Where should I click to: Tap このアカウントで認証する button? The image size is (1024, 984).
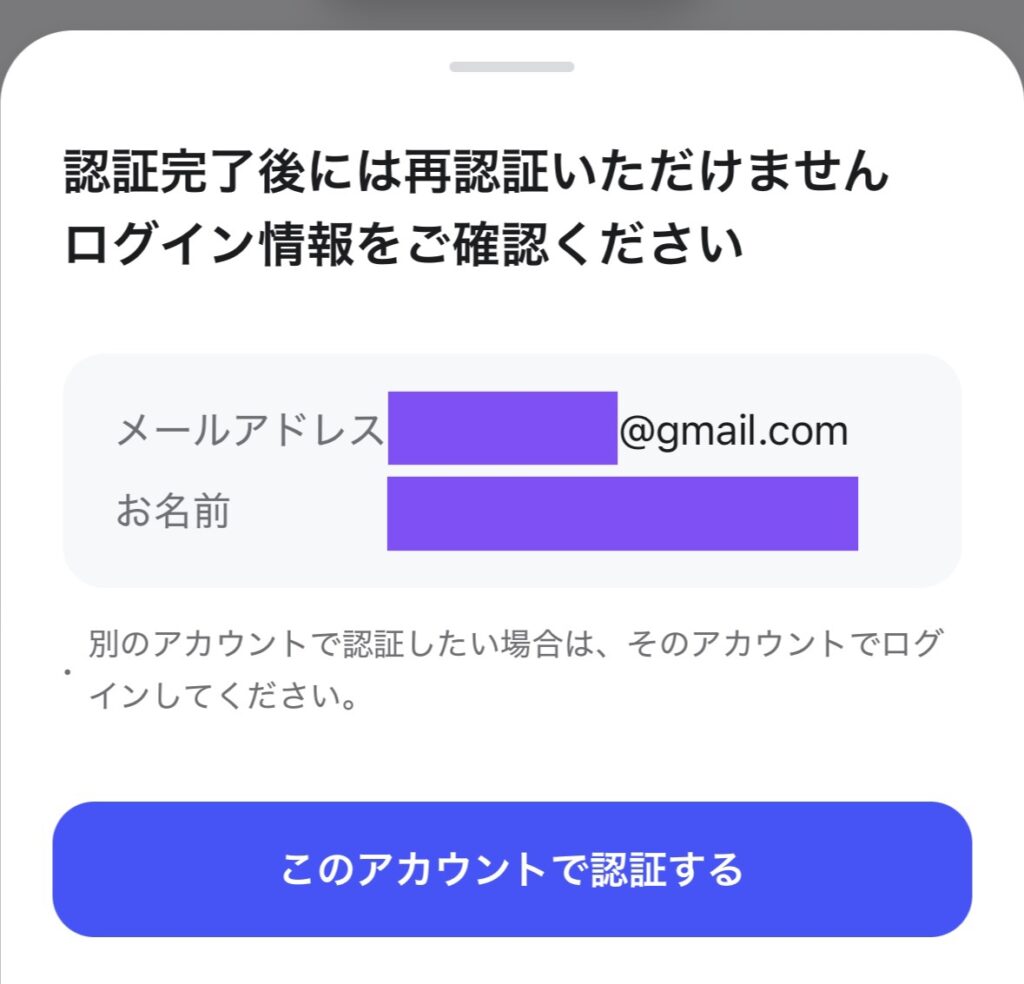point(512,869)
